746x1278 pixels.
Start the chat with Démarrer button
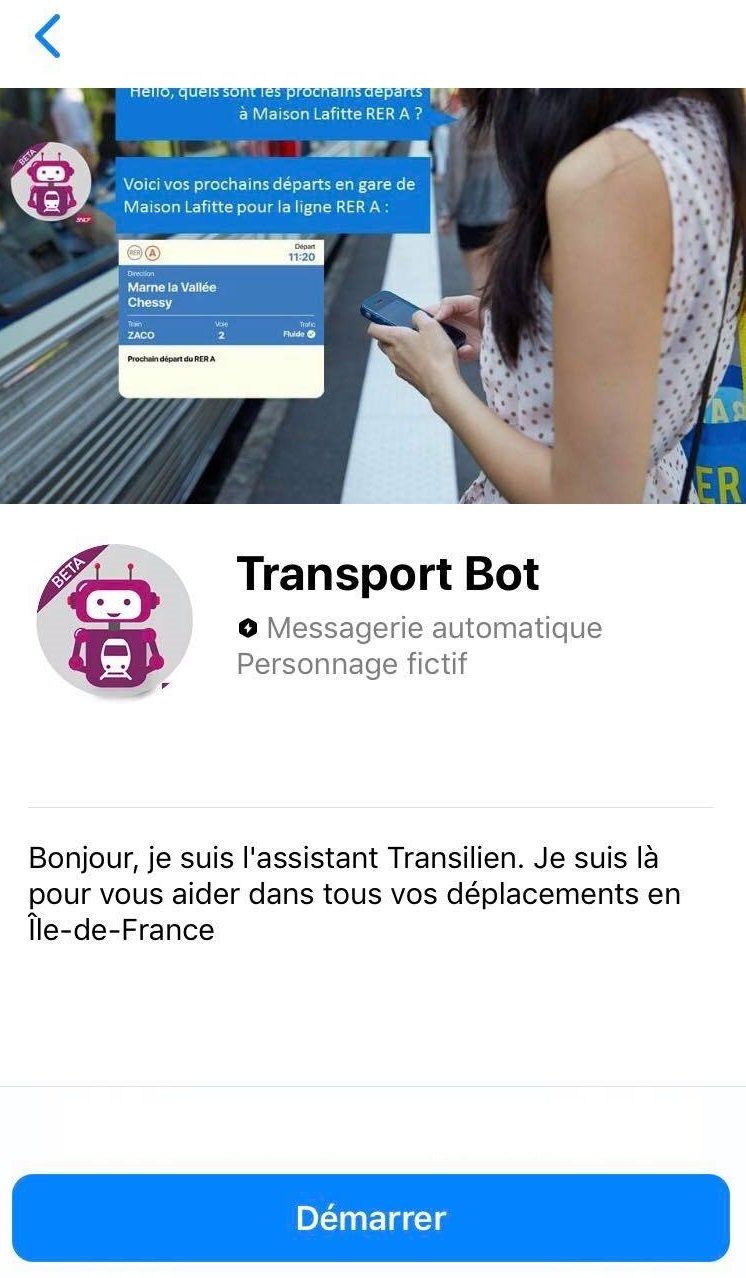pyautogui.click(x=371, y=1217)
